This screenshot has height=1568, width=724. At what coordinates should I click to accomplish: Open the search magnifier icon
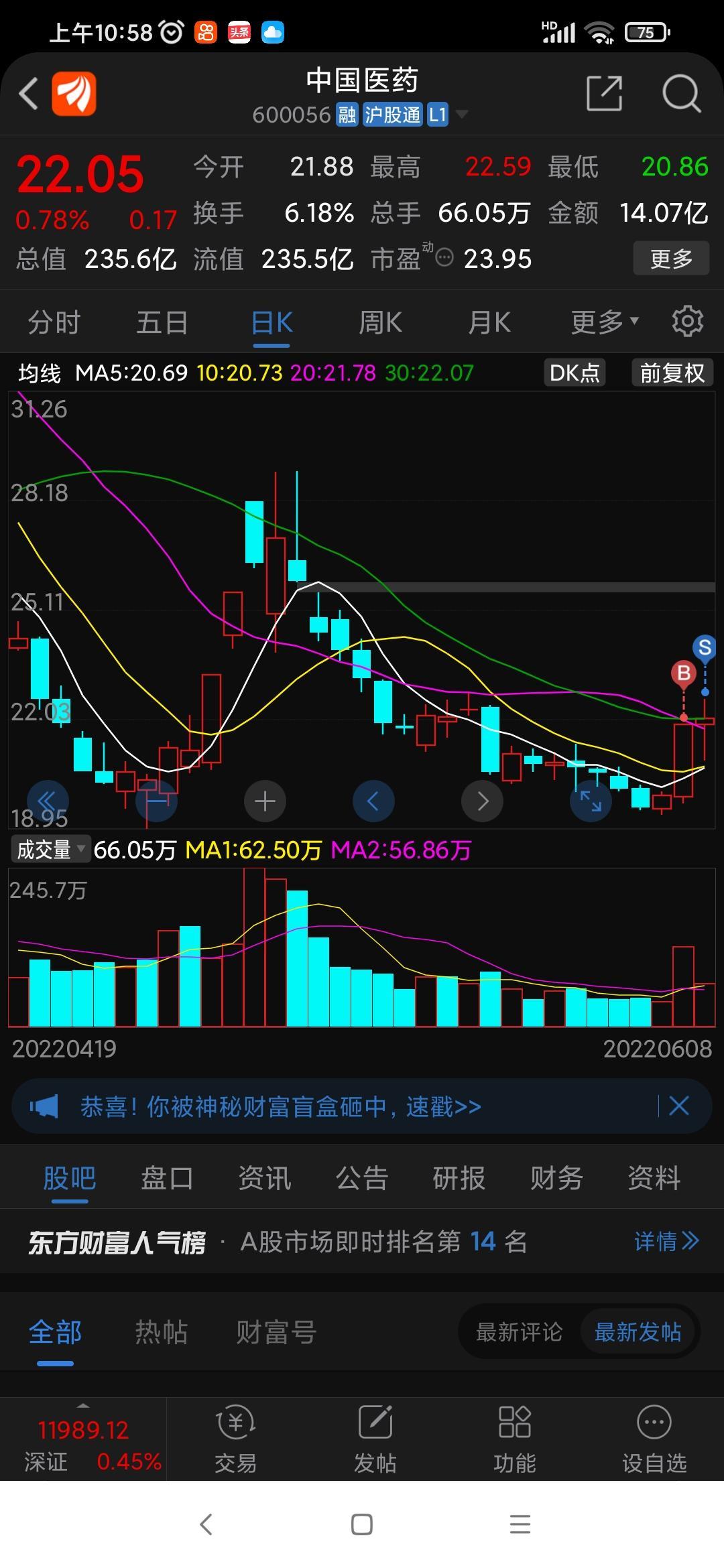(x=681, y=93)
